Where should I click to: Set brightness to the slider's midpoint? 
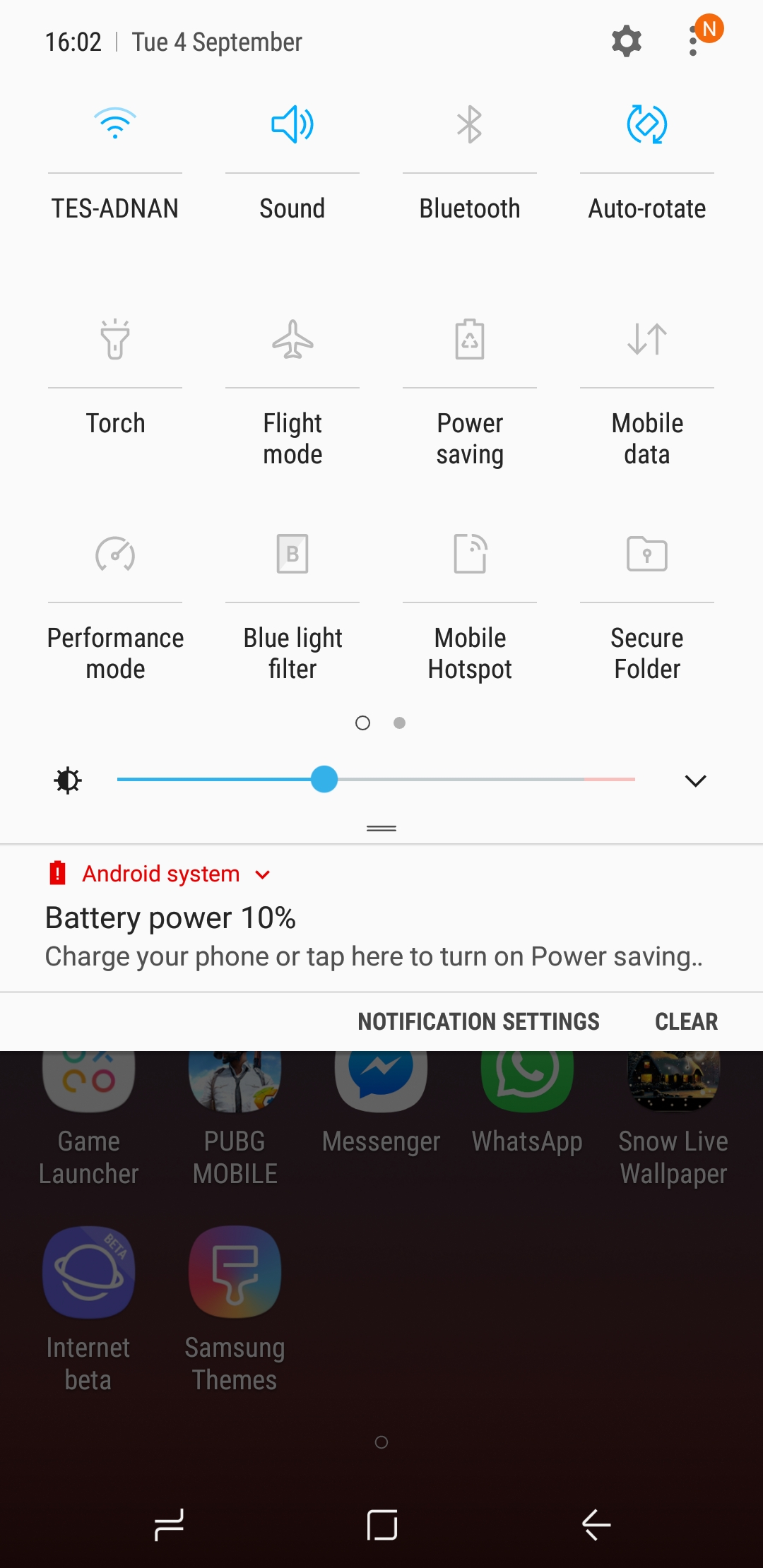point(377,780)
